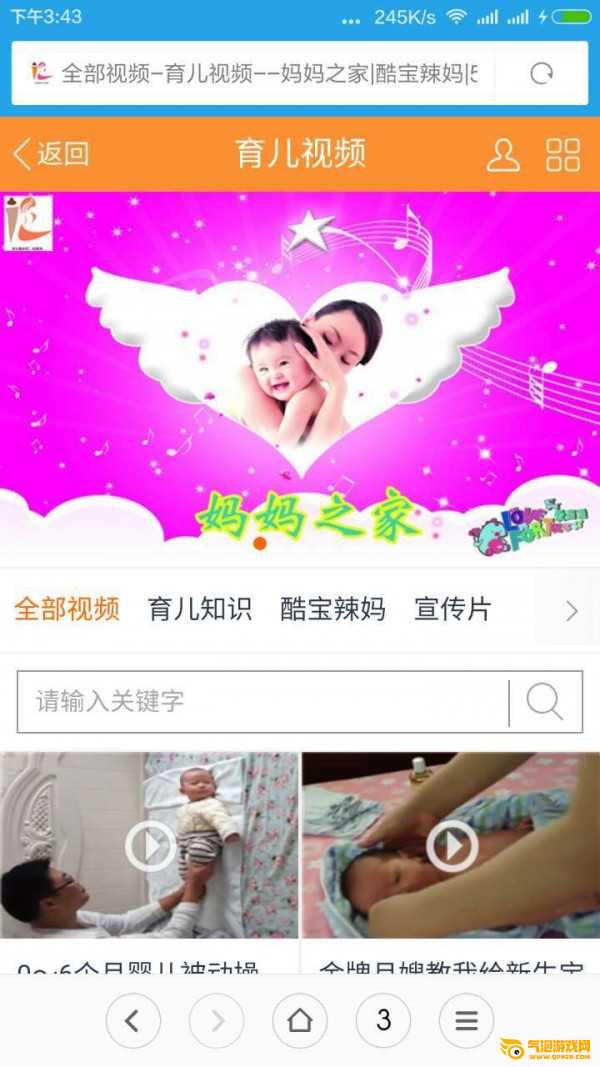The height and width of the screenshot is (1067, 600).
Task: Go back in the browser toolbar
Action: click(132, 1020)
